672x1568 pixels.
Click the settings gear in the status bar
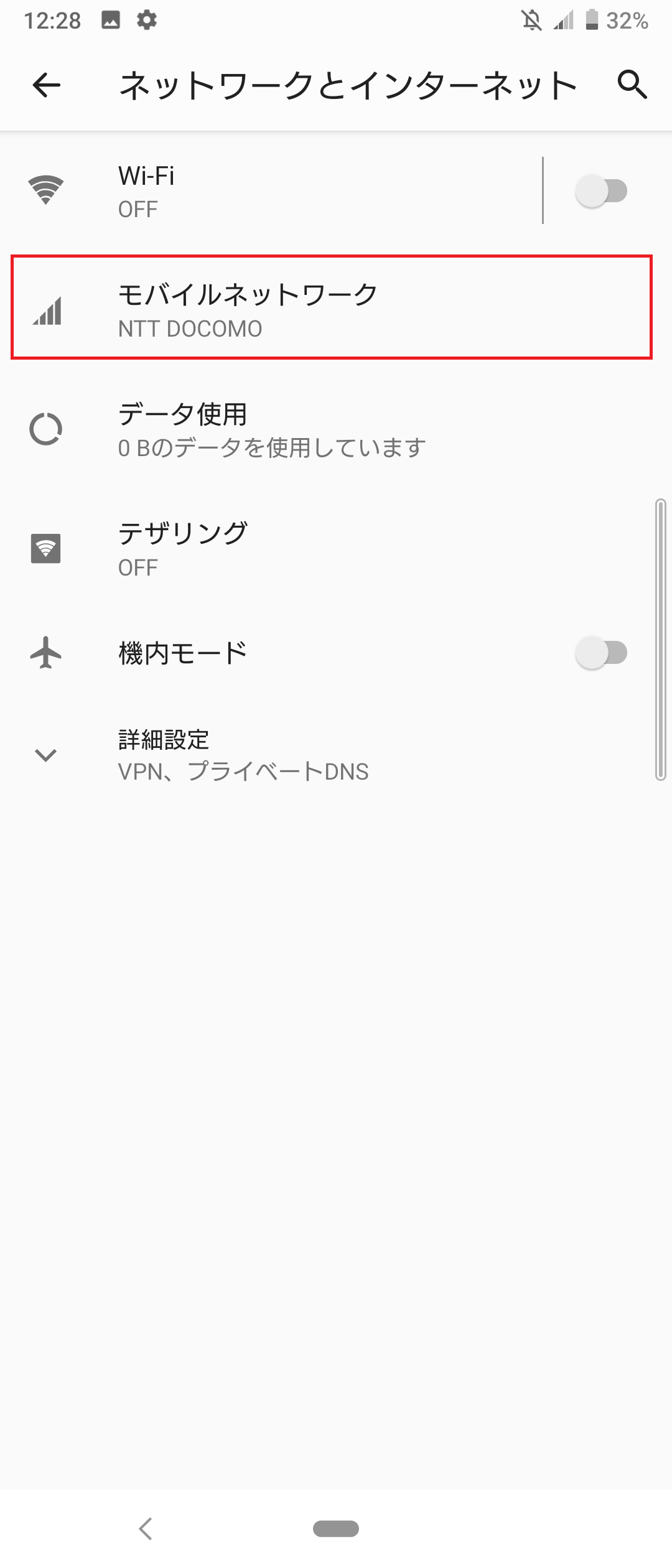tap(146, 21)
